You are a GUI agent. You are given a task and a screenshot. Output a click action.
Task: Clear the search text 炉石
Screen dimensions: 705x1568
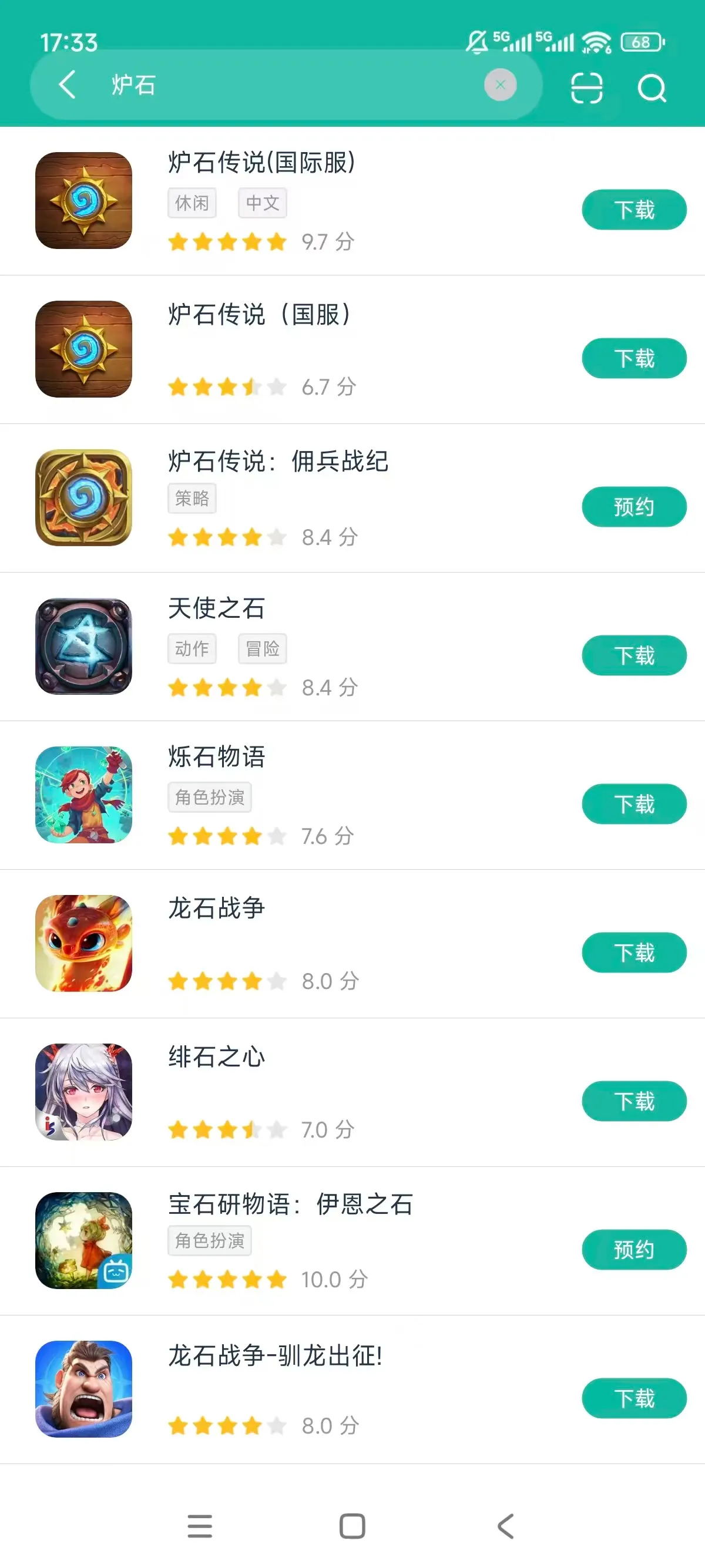point(500,85)
